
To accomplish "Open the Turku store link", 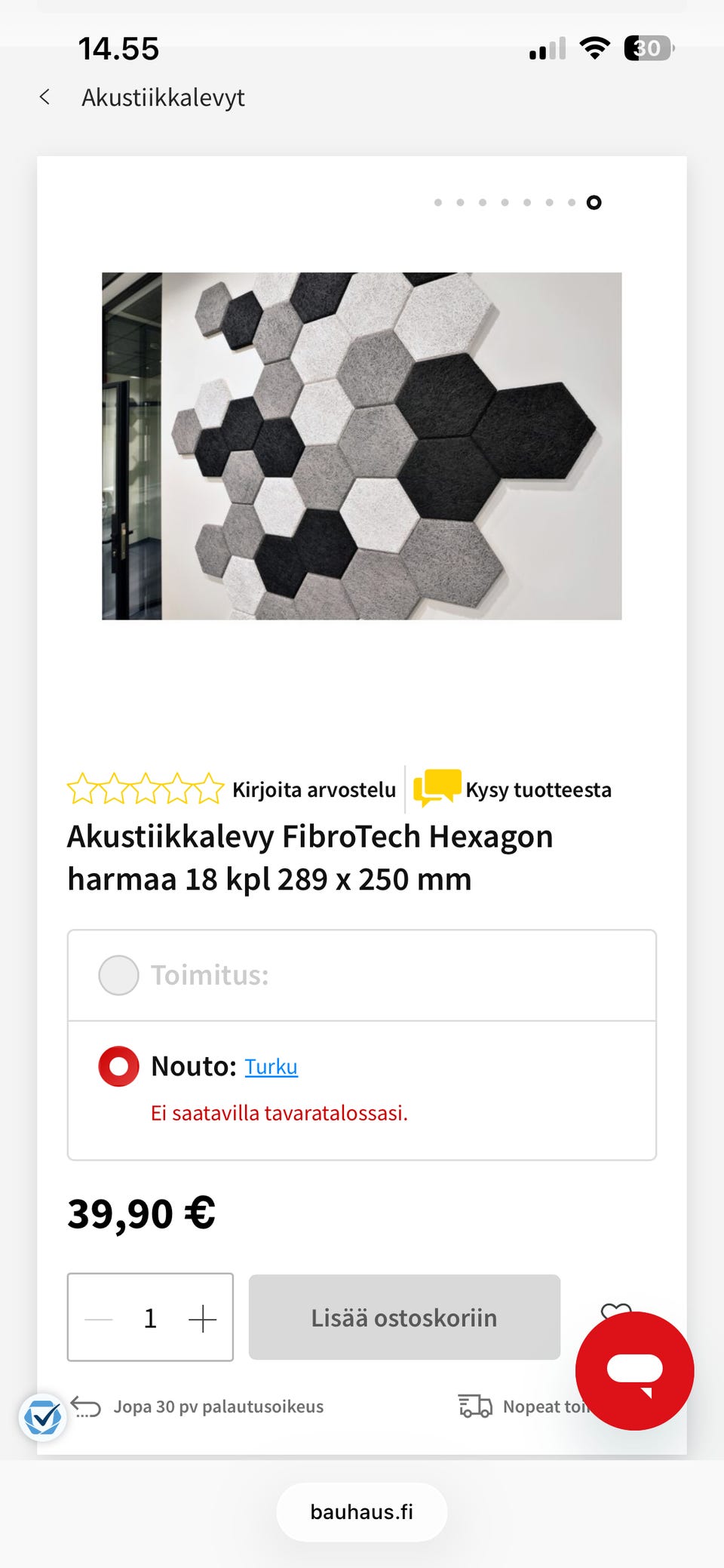I will [x=271, y=1066].
